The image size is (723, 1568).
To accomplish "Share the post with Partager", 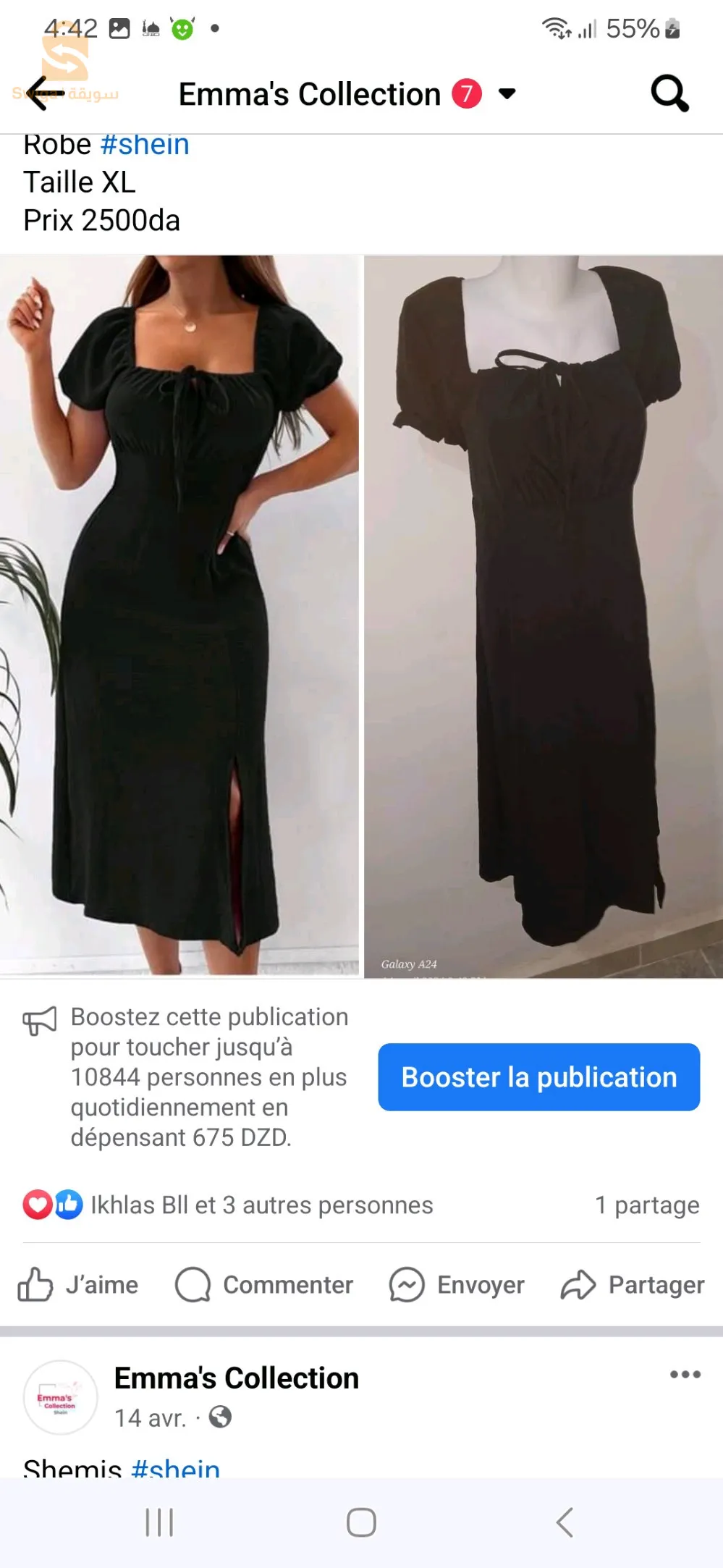I will [633, 1285].
